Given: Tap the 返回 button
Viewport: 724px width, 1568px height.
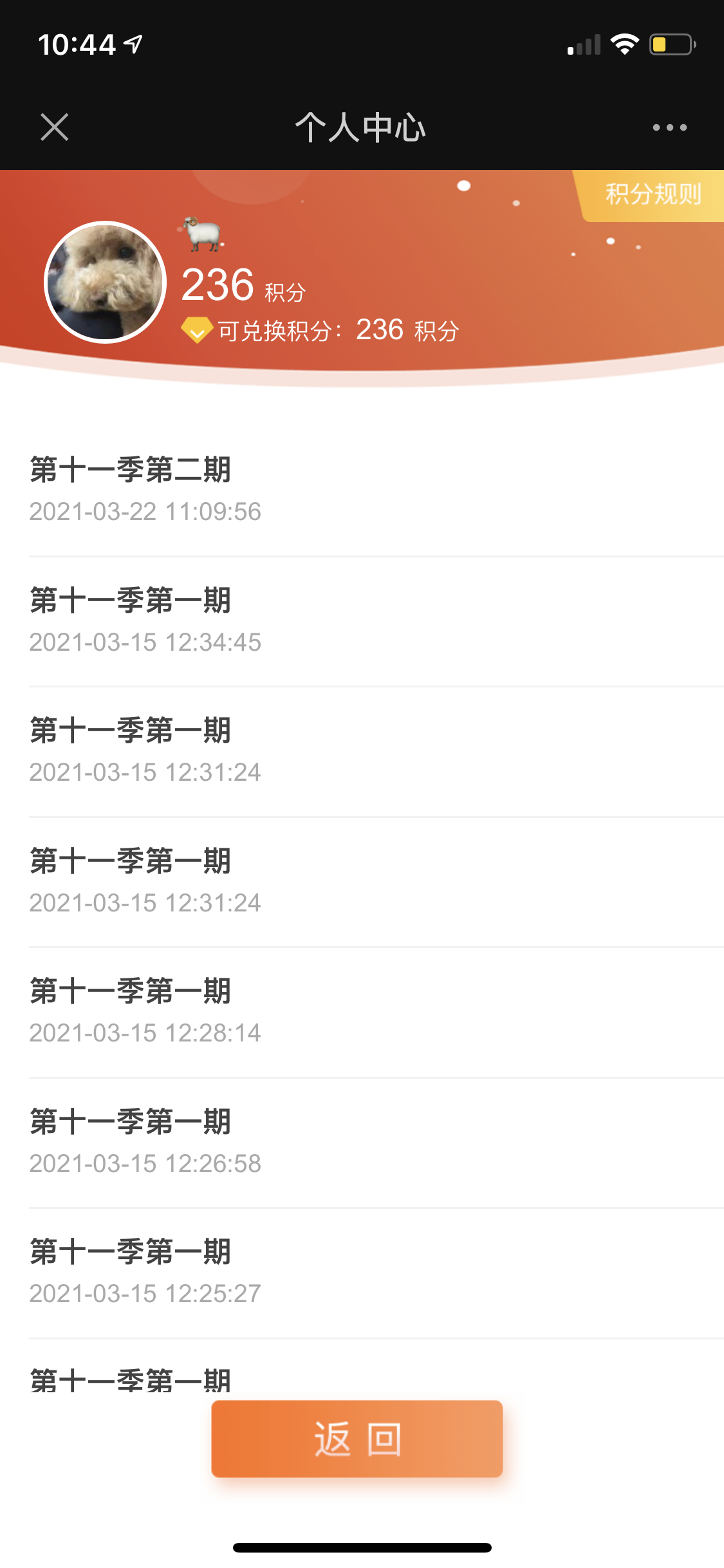Looking at the screenshot, I should pos(357,1438).
